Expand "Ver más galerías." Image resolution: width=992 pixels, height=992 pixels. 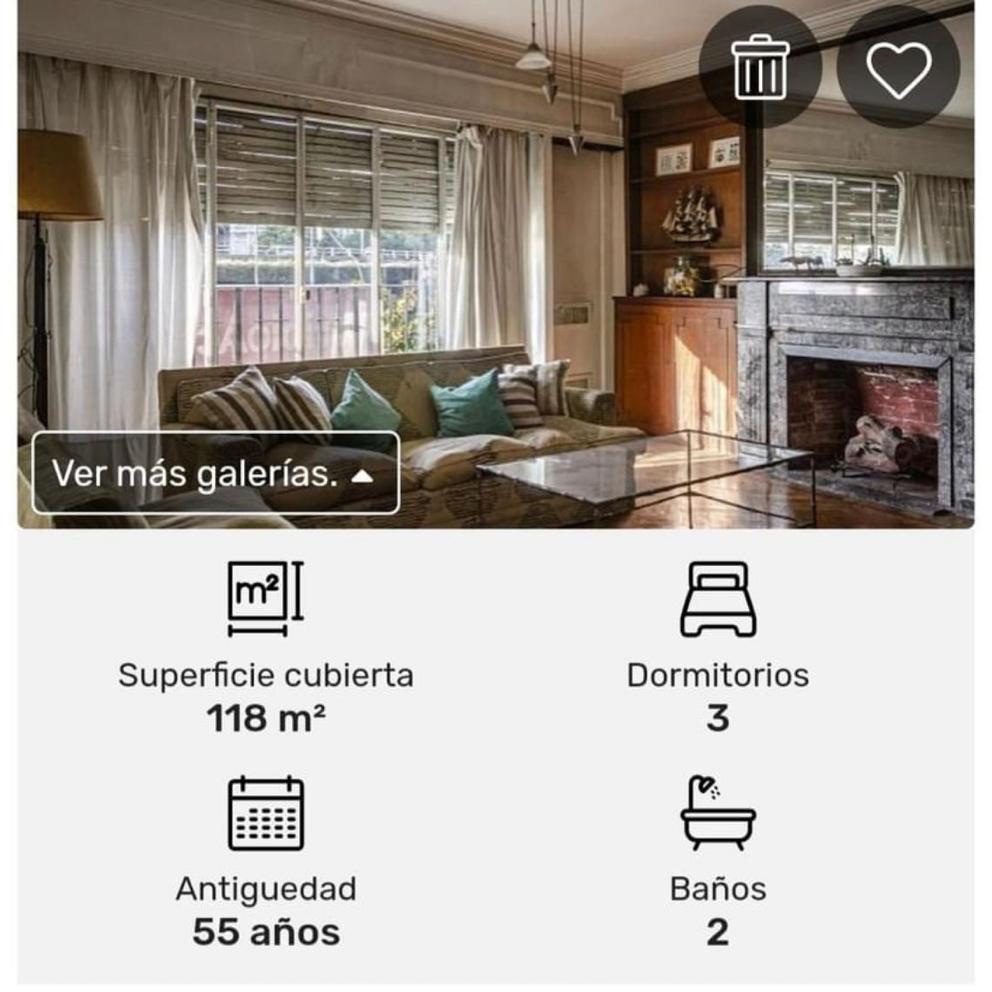click(215, 473)
